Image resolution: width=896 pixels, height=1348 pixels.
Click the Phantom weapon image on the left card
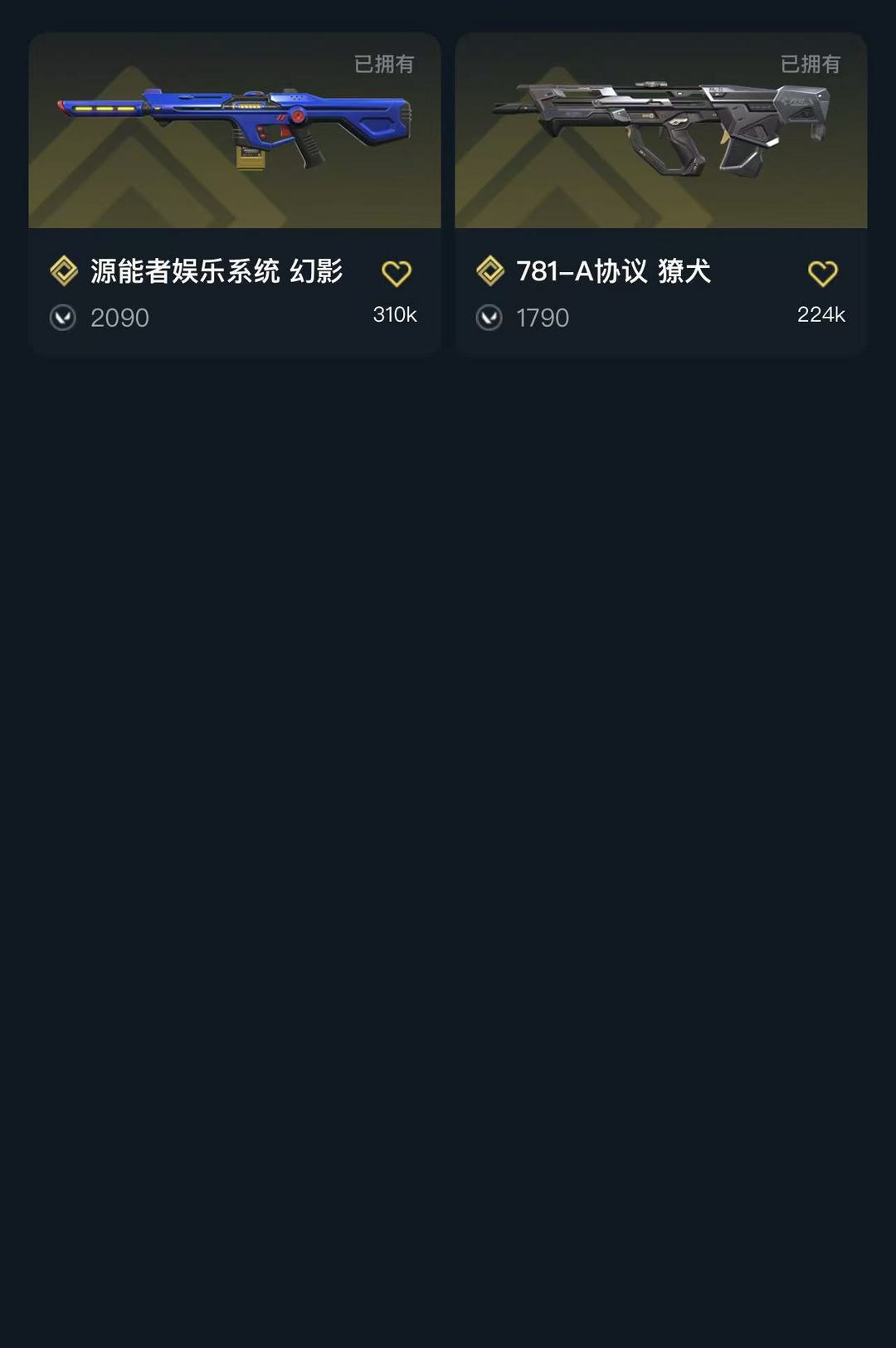[235, 129]
